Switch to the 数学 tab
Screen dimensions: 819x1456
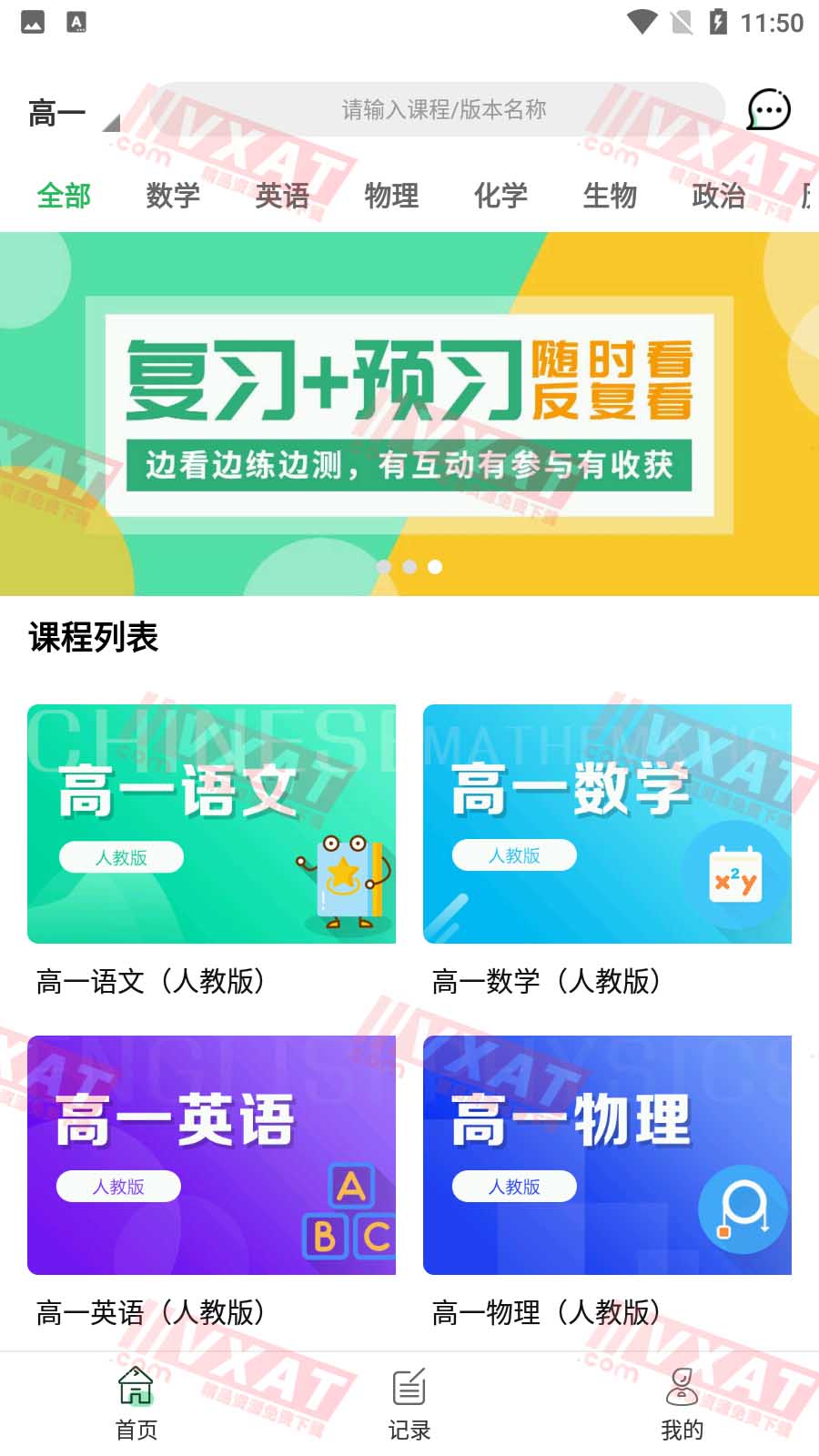[x=173, y=195]
